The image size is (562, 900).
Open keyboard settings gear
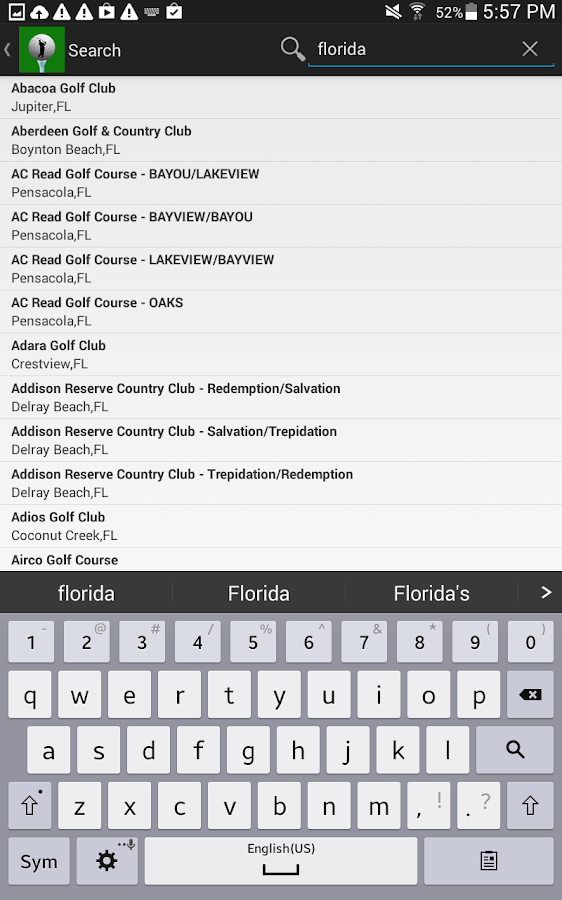tap(107, 861)
